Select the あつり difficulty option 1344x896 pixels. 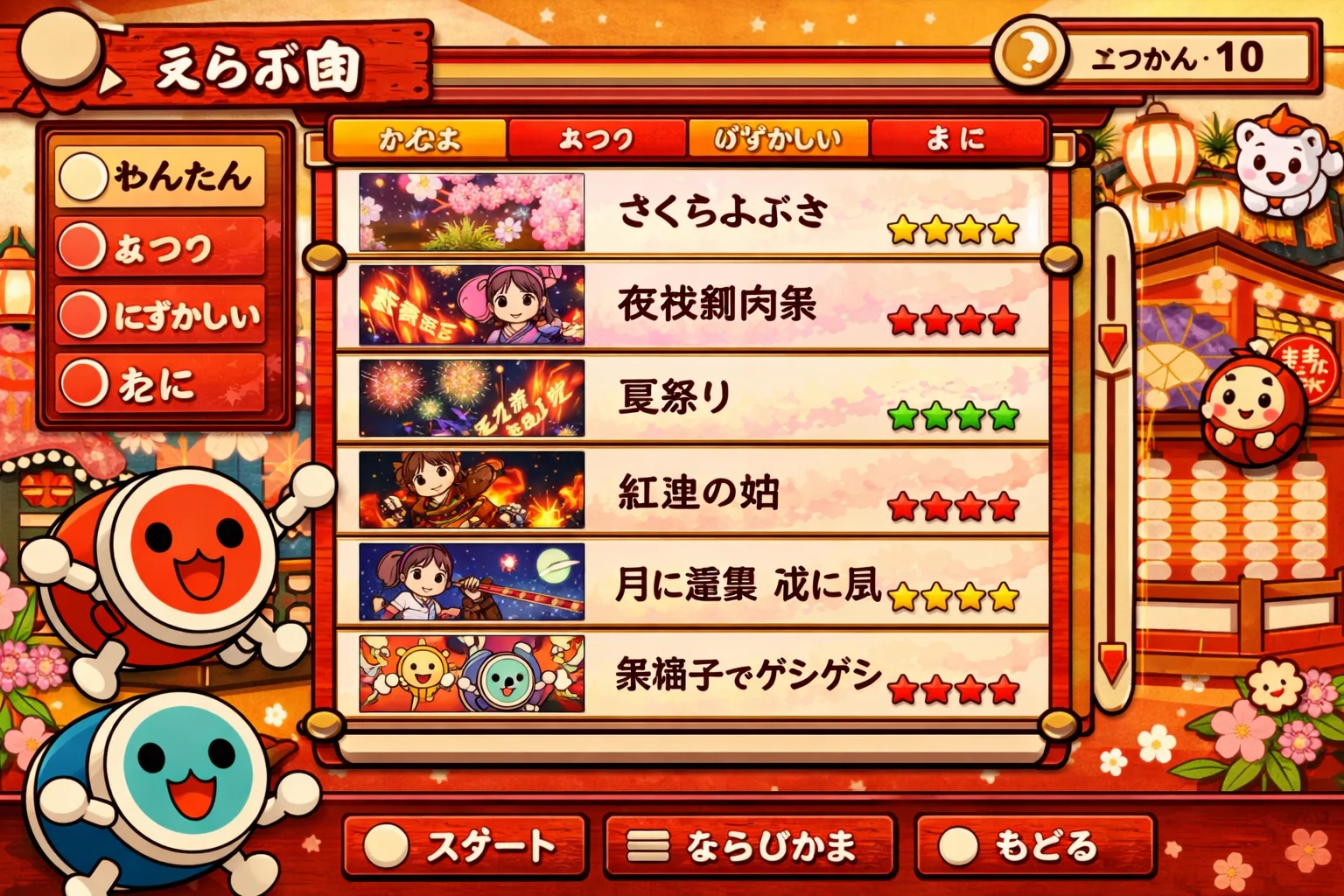click(160, 248)
